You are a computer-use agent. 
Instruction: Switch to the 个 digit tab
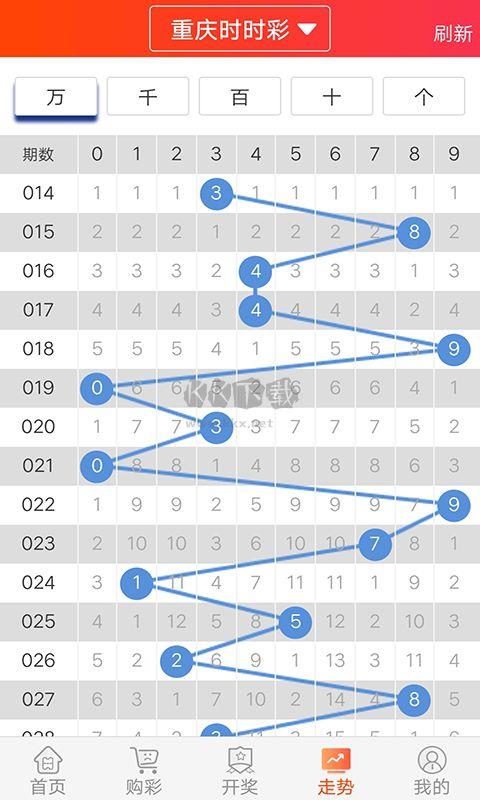click(424, 96)
